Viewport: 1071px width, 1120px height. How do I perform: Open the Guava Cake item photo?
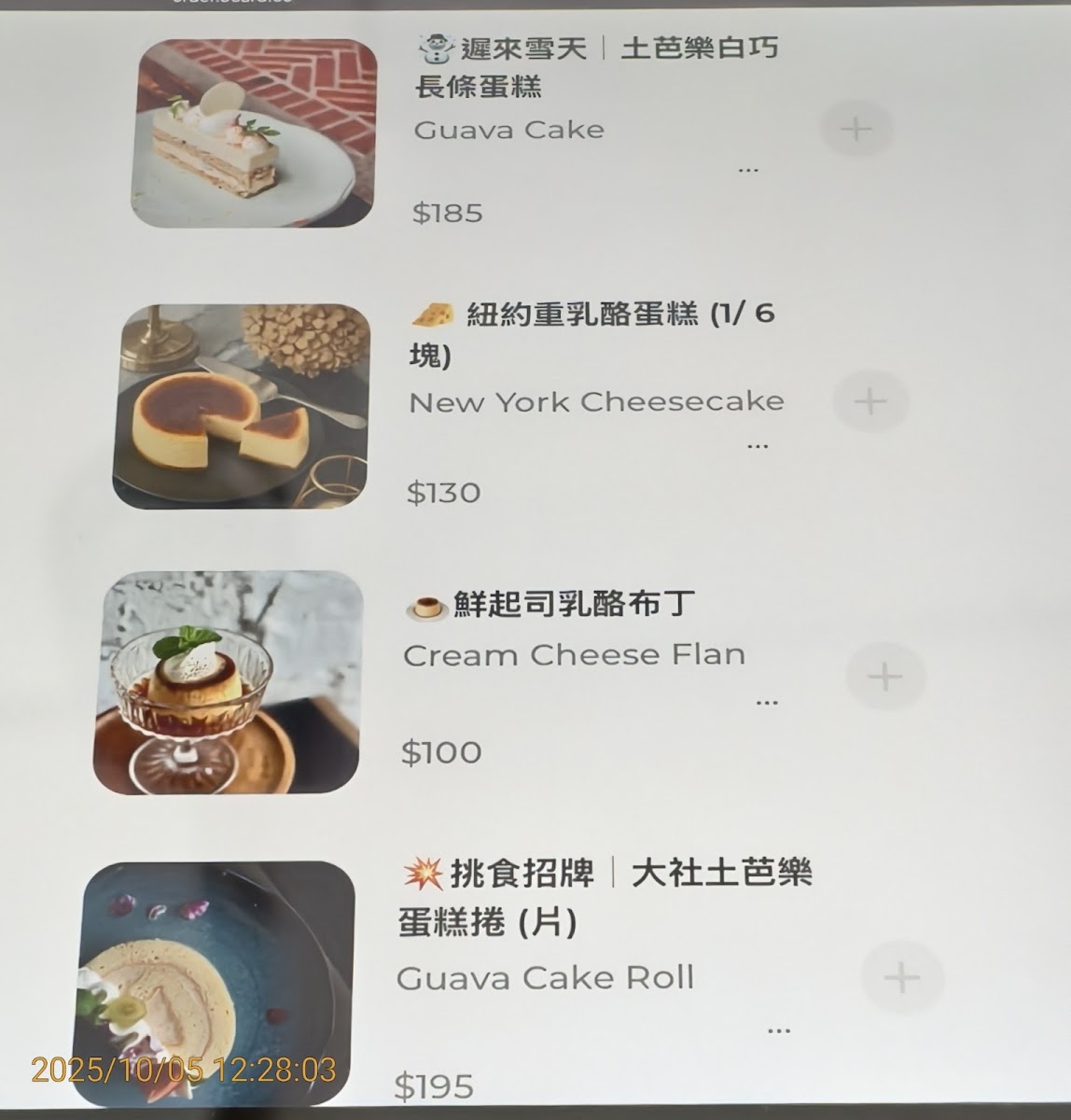[255, 133]
